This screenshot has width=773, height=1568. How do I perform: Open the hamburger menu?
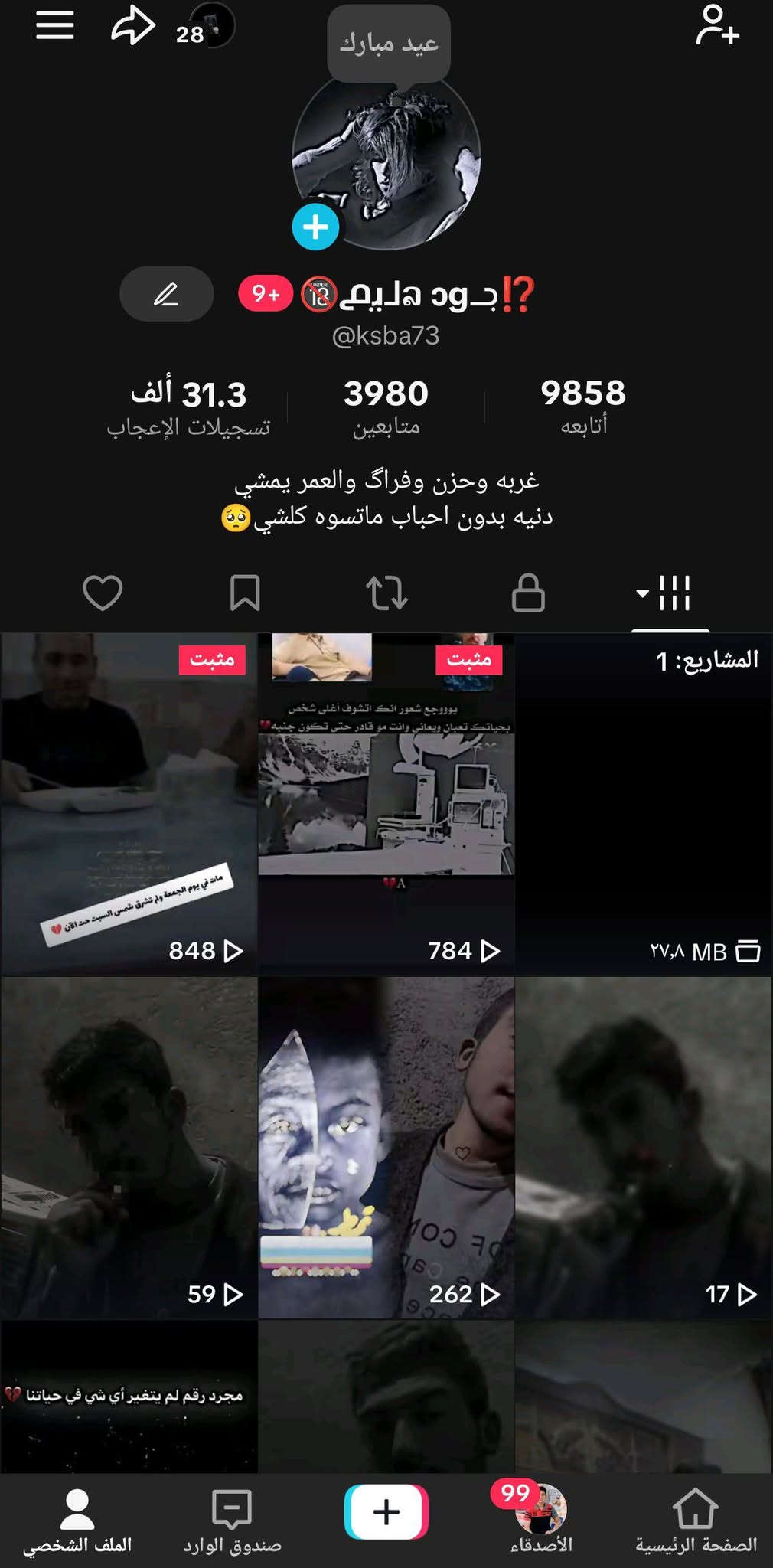coord(55,25)
